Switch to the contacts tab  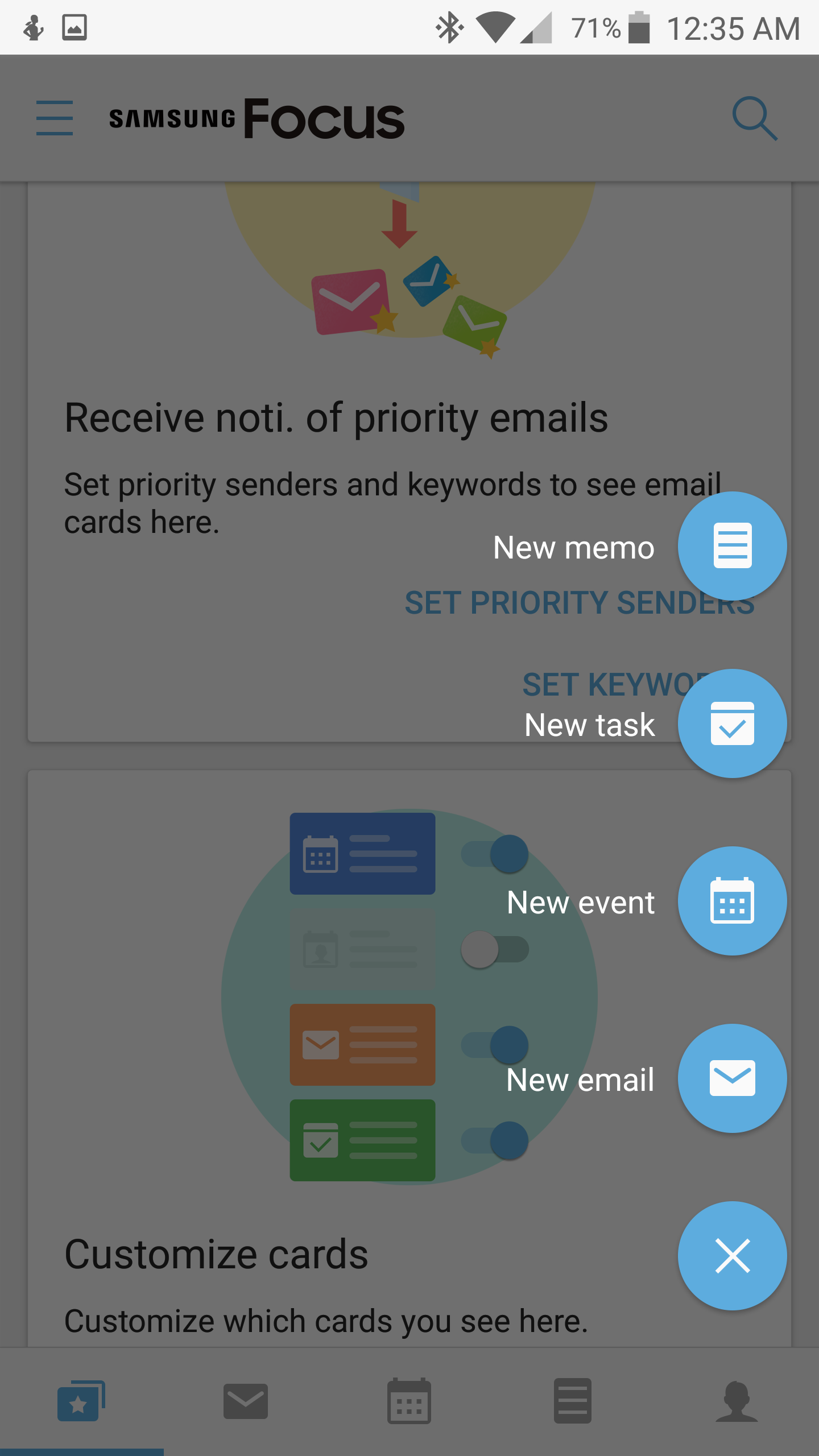point(737,1401)
